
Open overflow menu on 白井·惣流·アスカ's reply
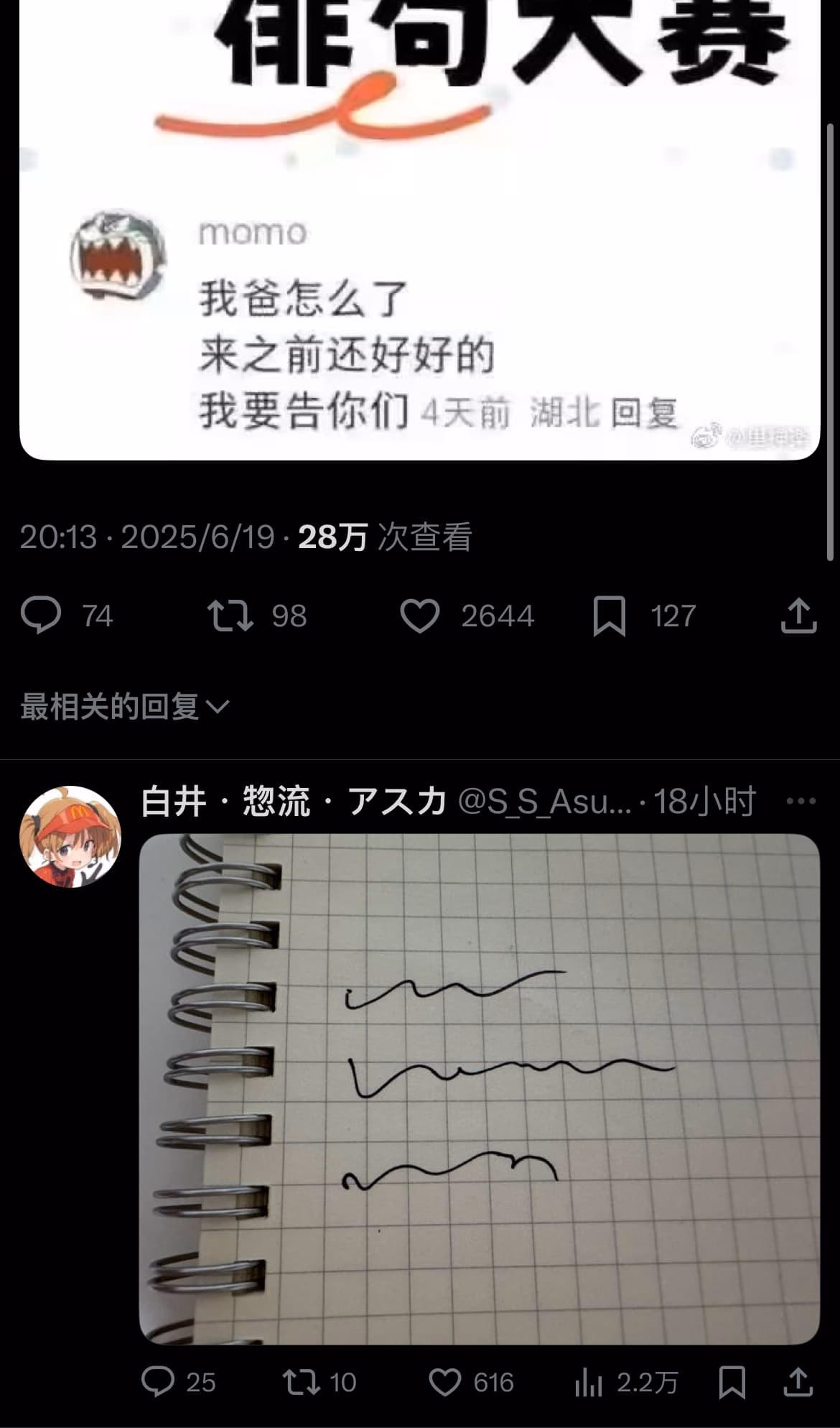(801, 801)
